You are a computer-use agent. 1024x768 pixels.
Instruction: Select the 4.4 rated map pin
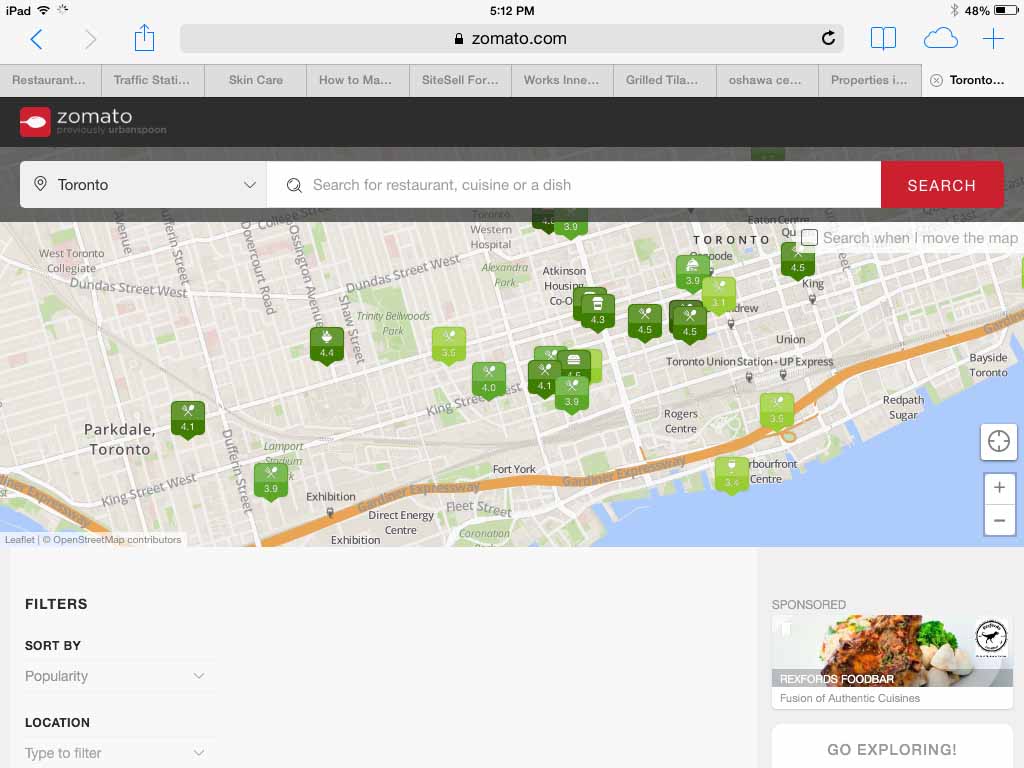click(x=327, y=344)
